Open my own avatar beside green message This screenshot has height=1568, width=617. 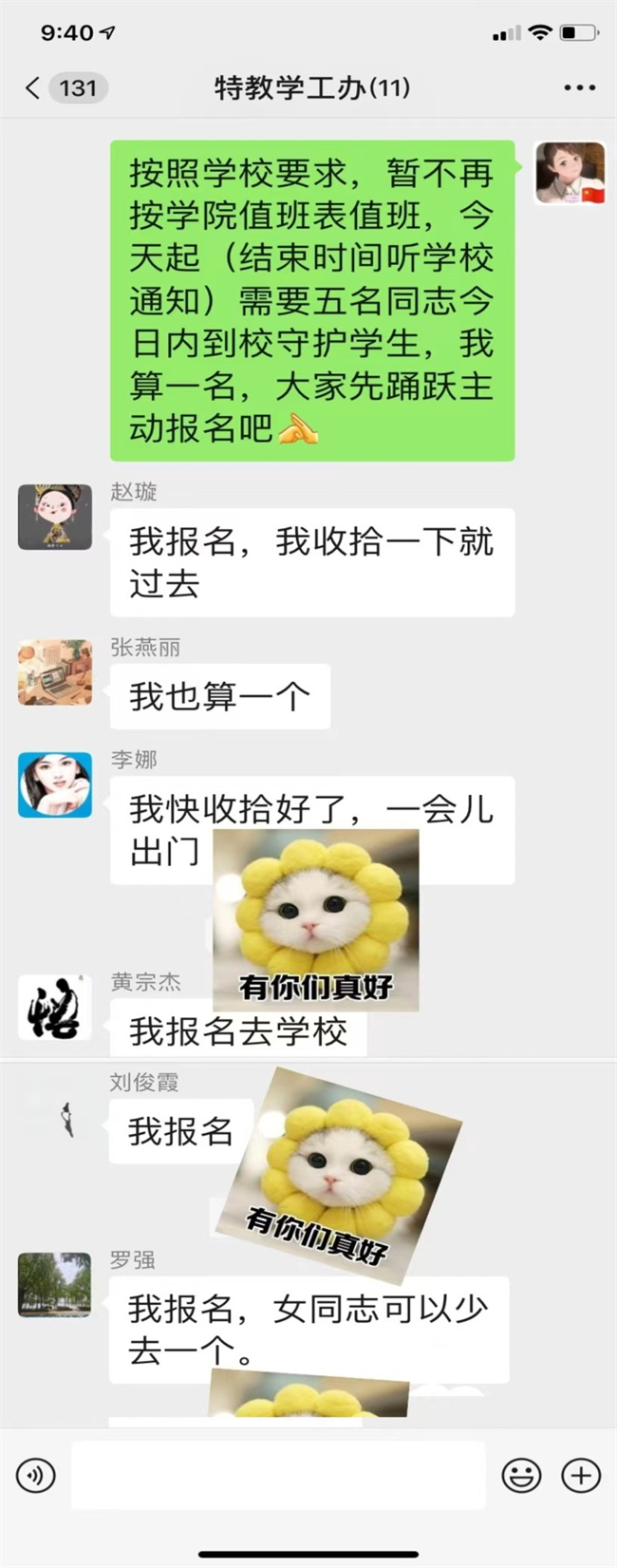point(570,174)
